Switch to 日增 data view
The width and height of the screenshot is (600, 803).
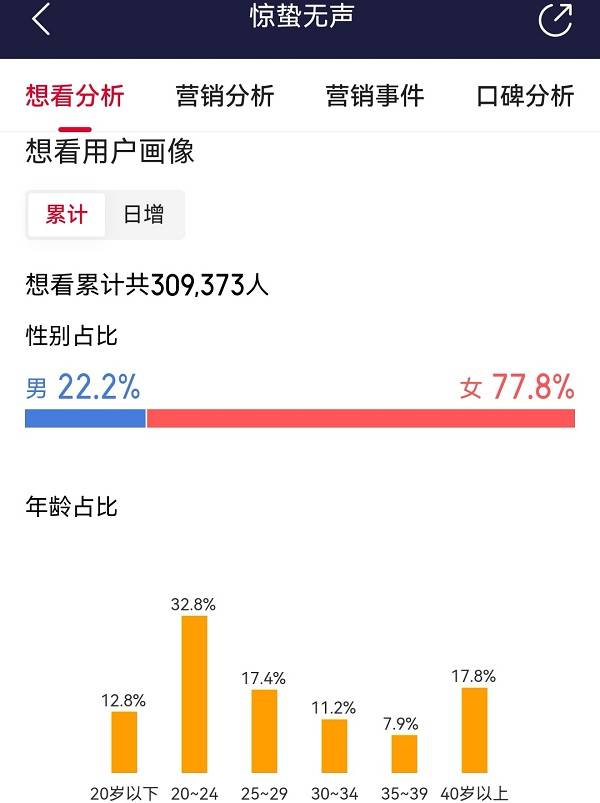pyautogui.click(x=143, y=214)
